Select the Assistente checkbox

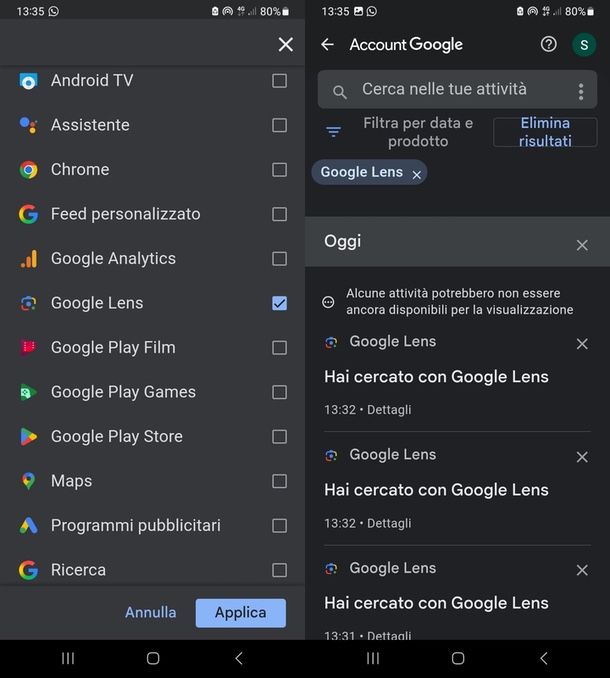click(x=279, y=125)
